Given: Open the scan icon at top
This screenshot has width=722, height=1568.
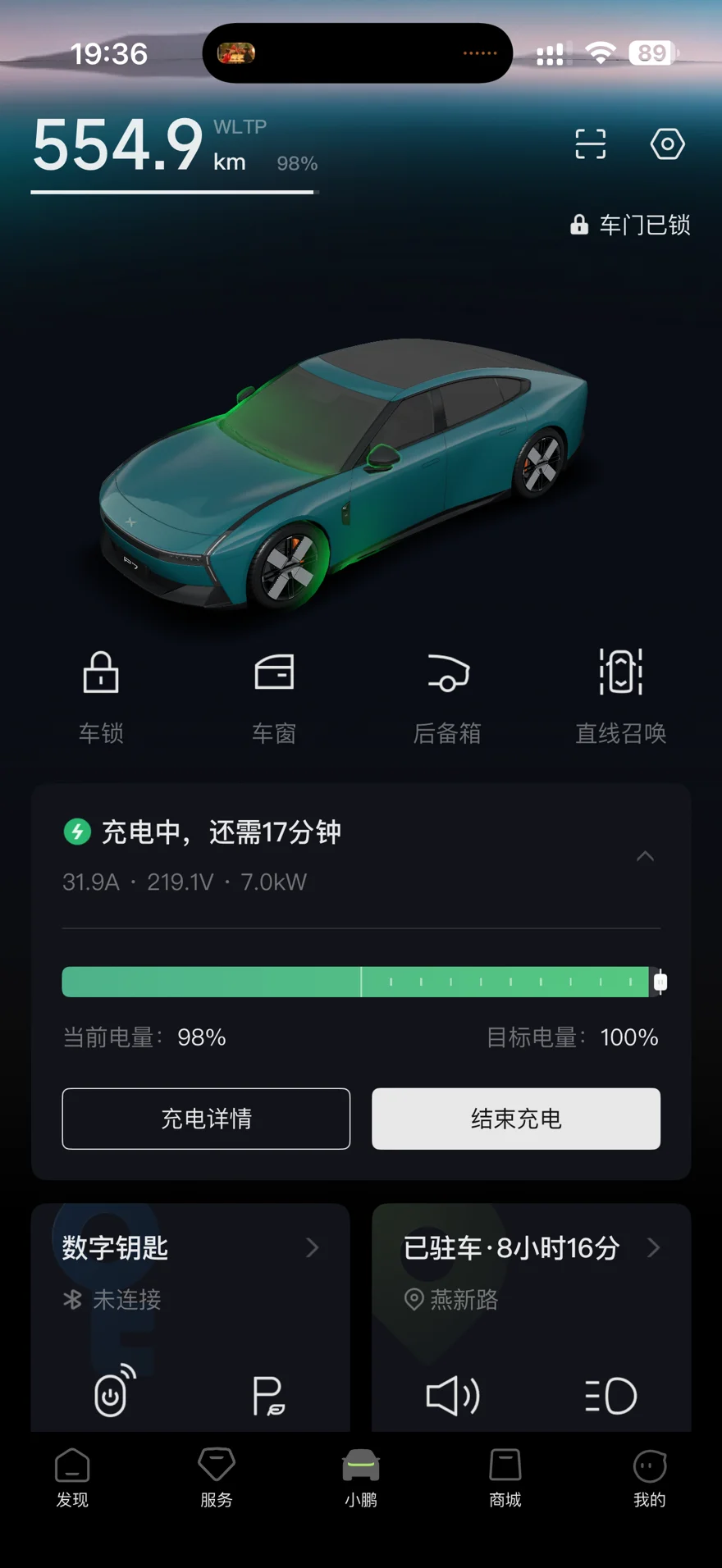Looking at the screenshot, I should tap(590, 144).
